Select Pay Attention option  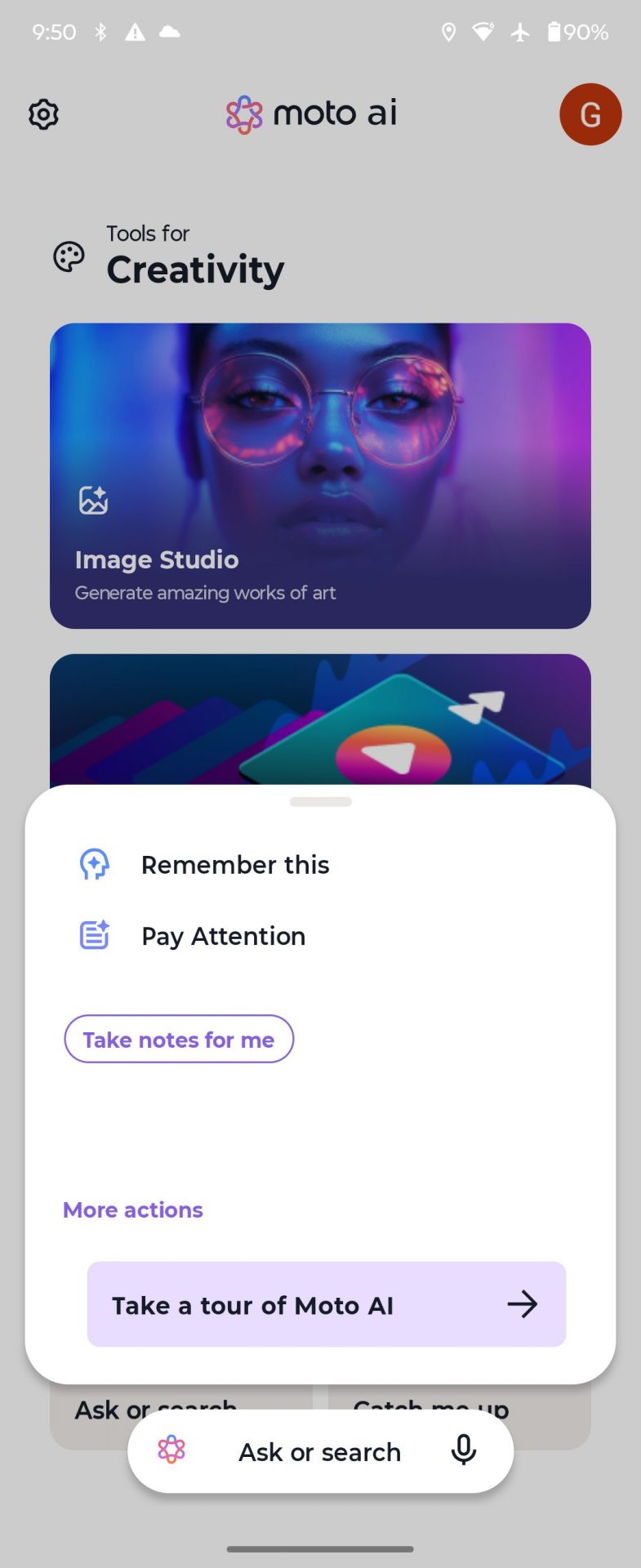pyautogui.click(x=223, y=936)
